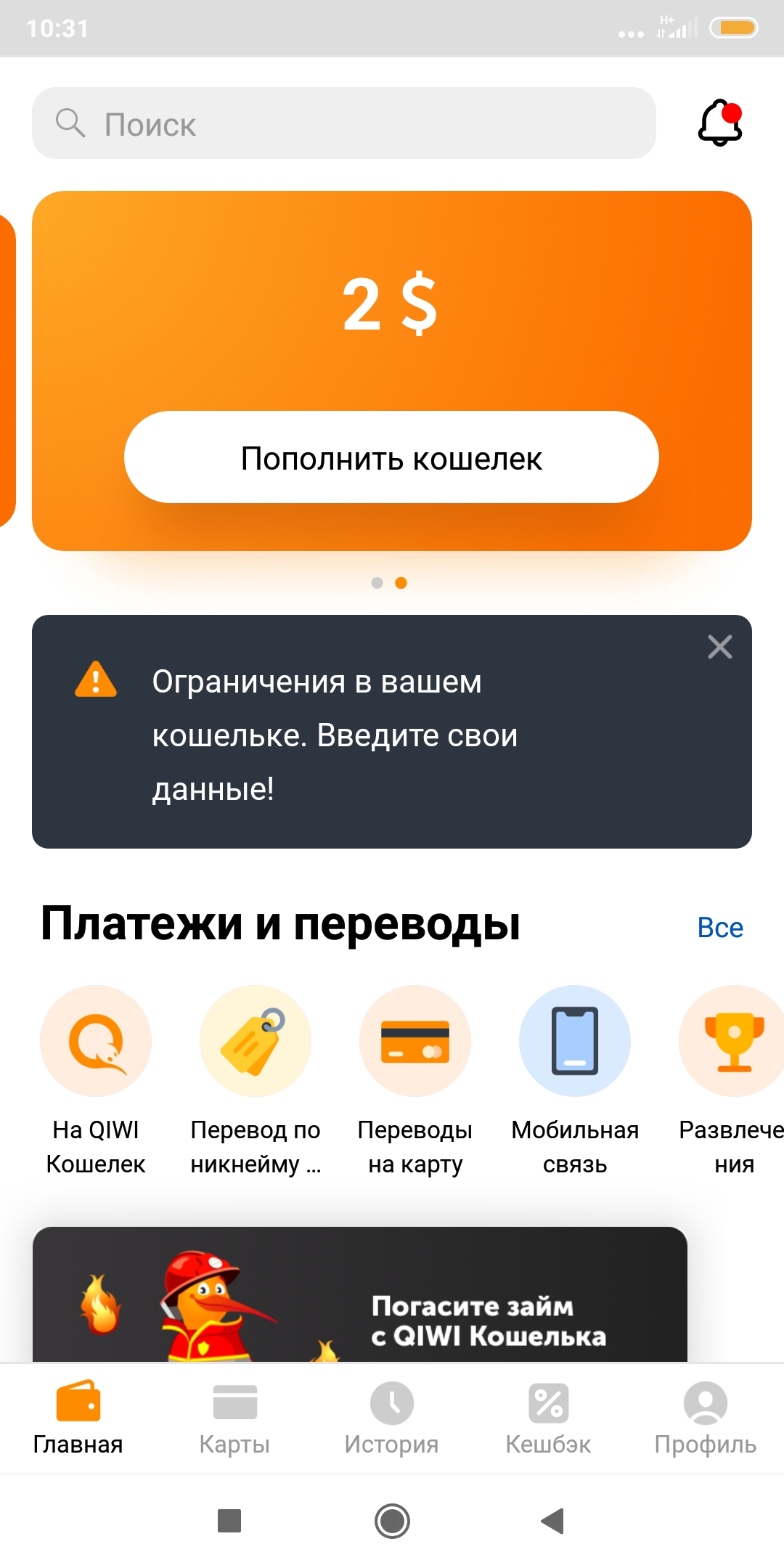
Task: Tap the Пополнить кошелек button
Action: (391, 457)
